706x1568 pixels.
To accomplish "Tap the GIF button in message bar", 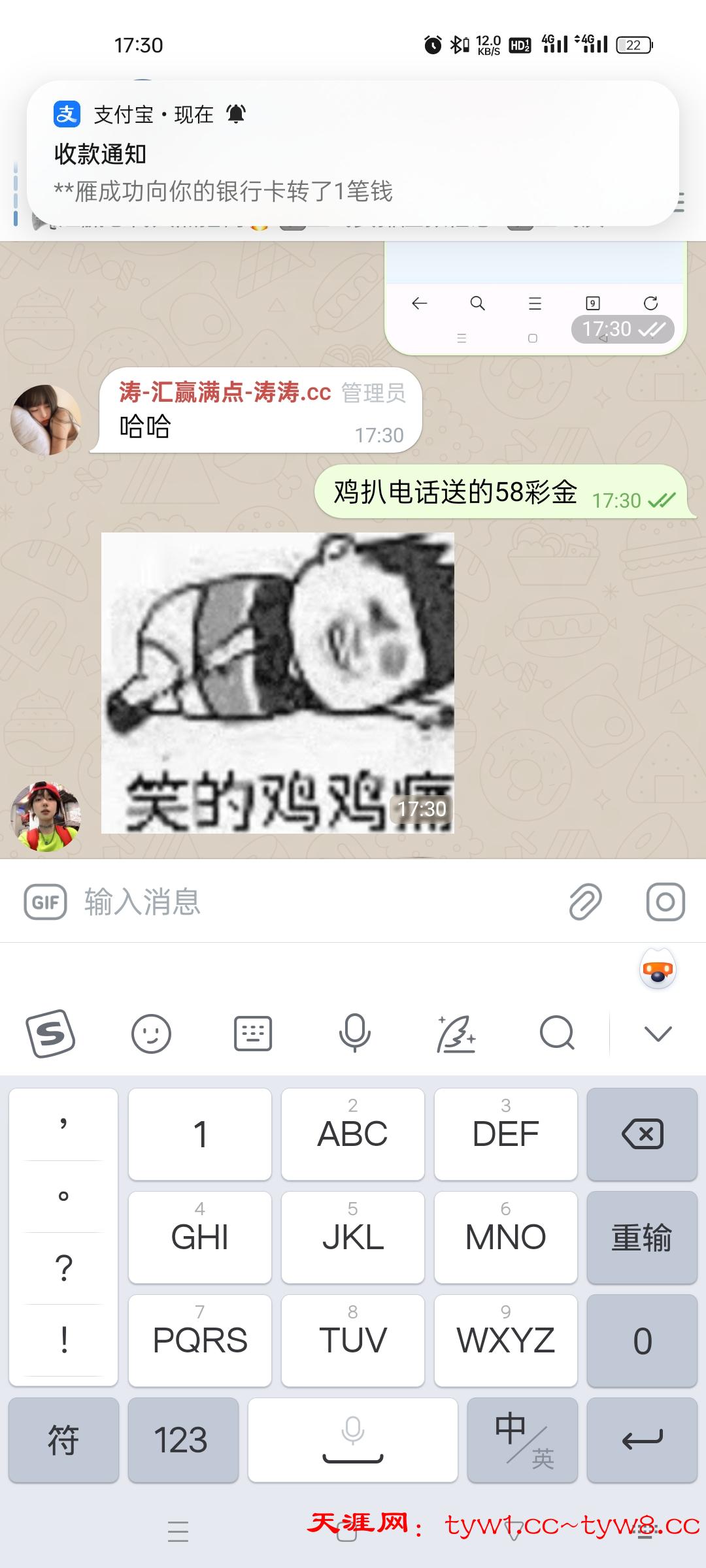I will click(46, 902).
